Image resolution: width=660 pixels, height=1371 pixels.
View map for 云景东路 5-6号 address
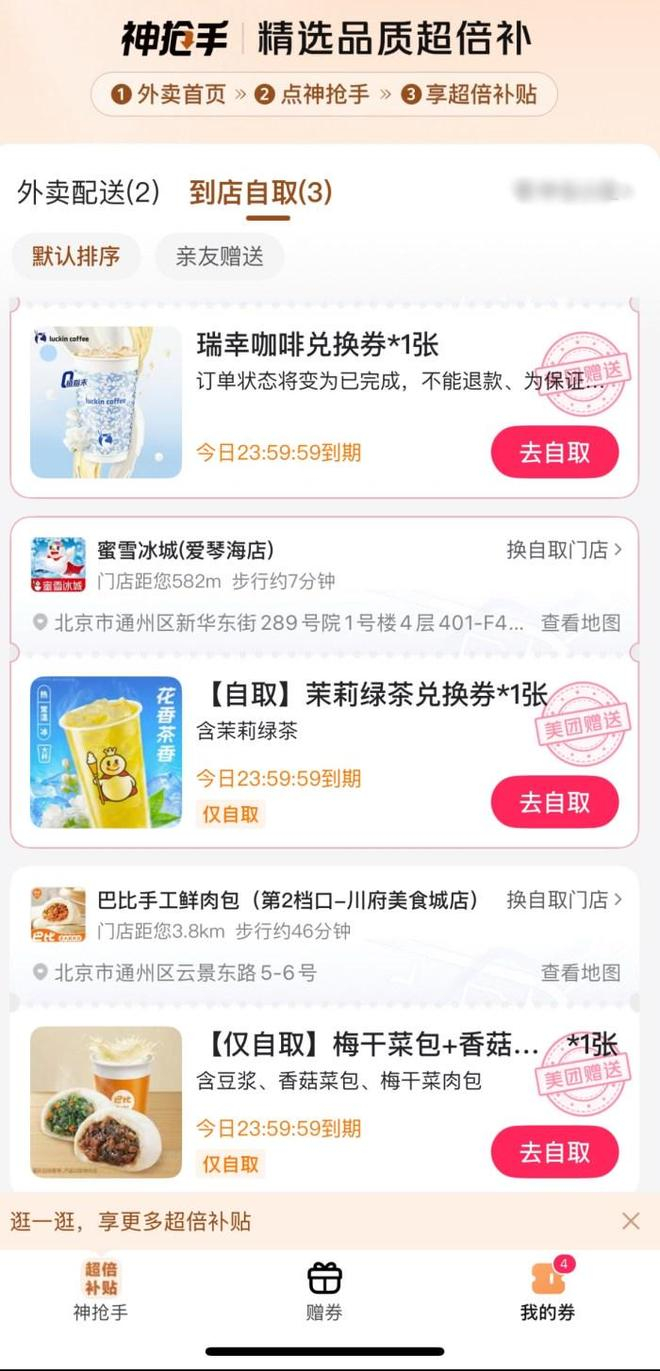click(x=580, y=972)
